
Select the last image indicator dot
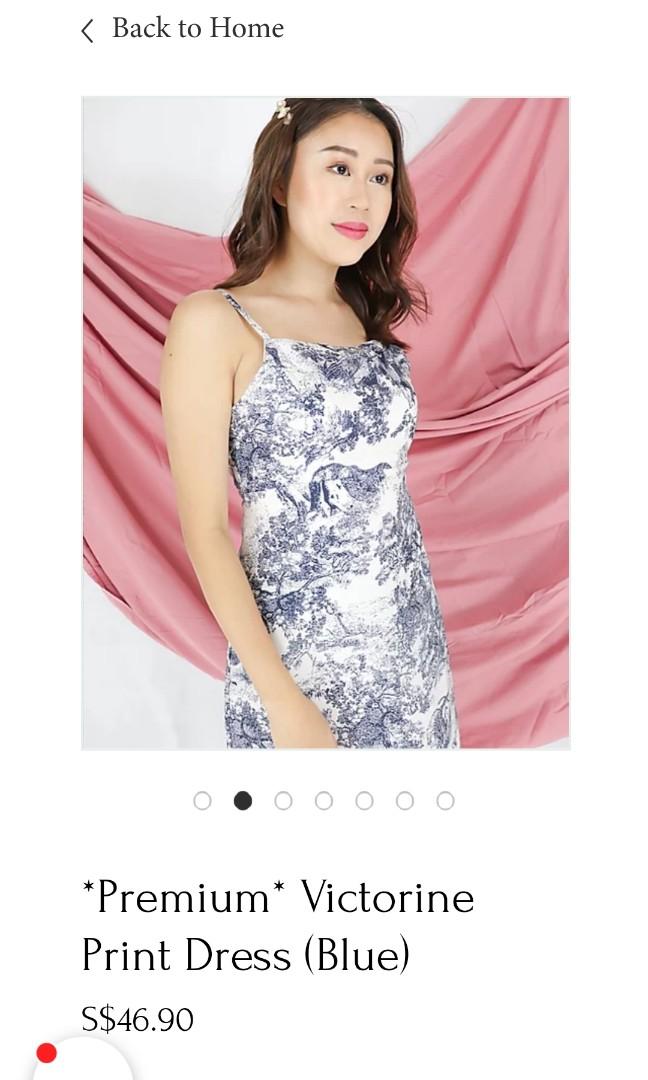tap(445, 801)
